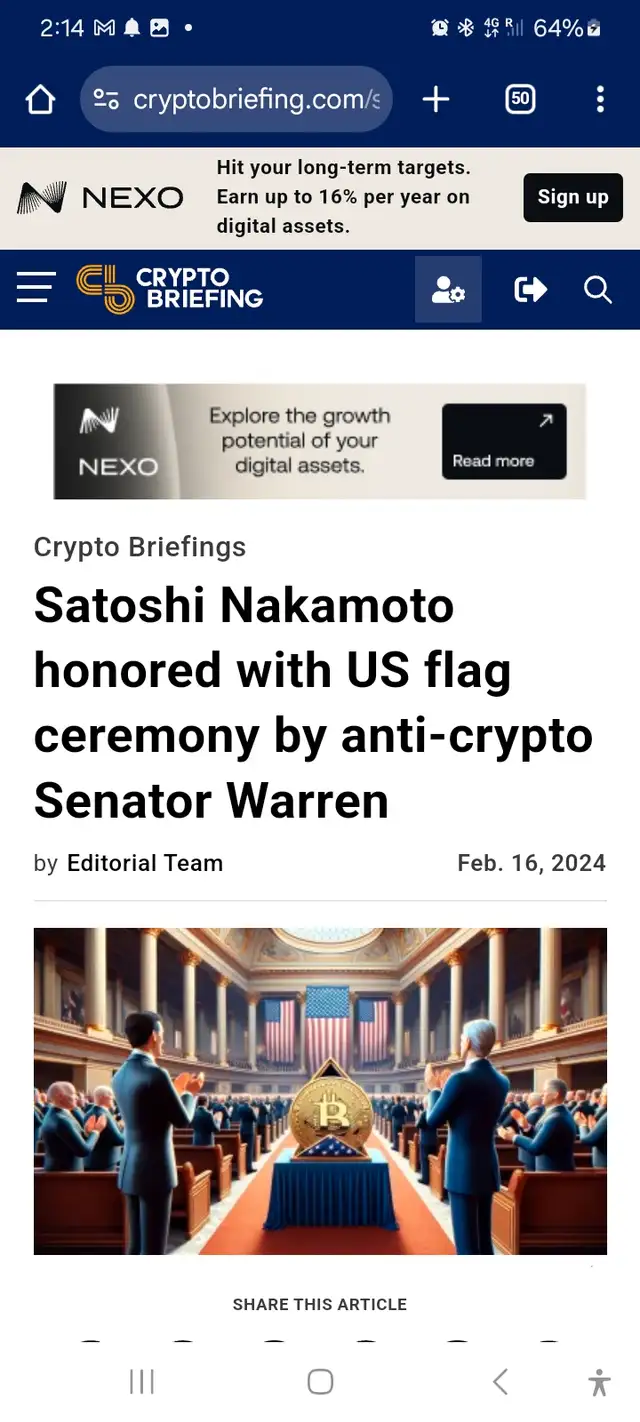Go to the browser home page
Image resolution: width=640 pixels, height=1422 pixels.
pos(40,99)
